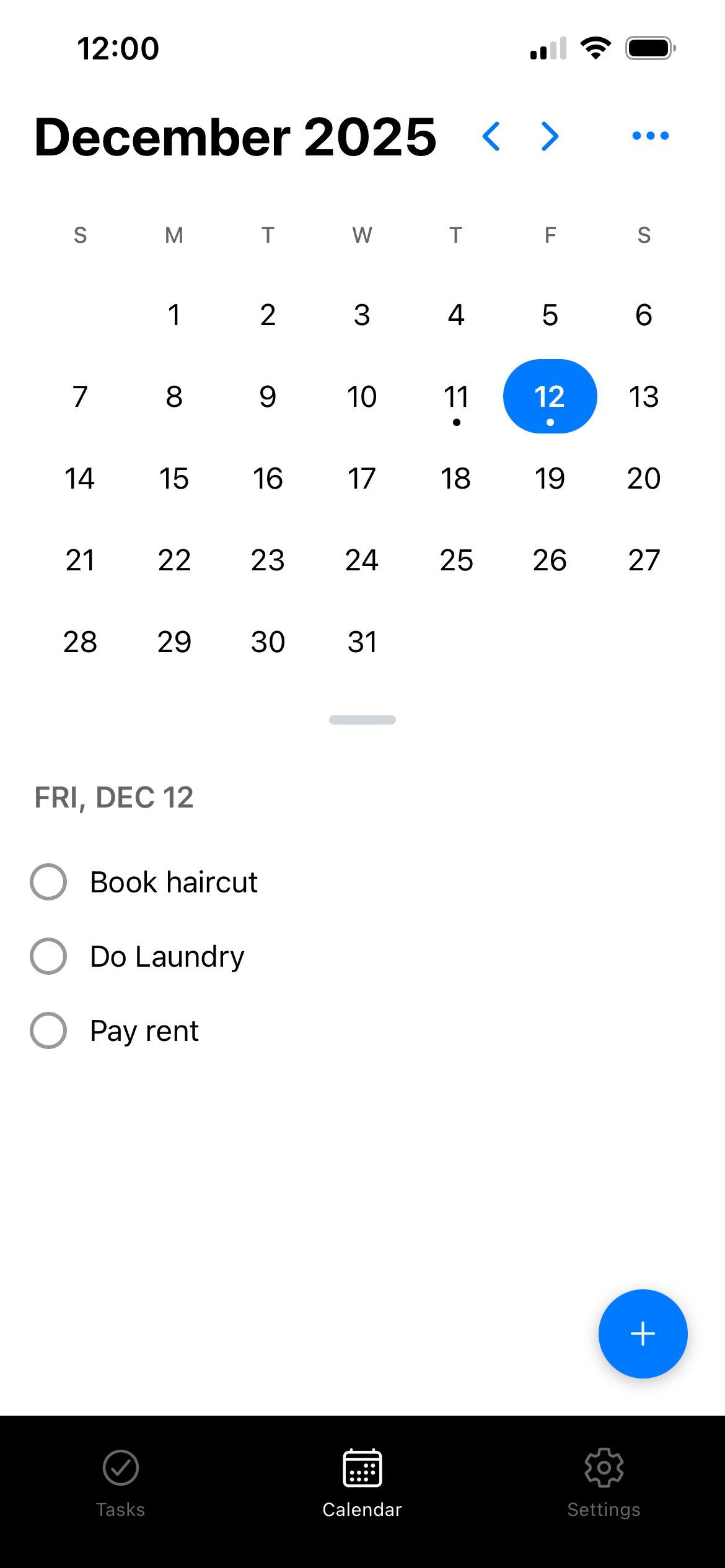Collapse the calendar using the drag handle
725x1568 pixels.
(362, 719)
